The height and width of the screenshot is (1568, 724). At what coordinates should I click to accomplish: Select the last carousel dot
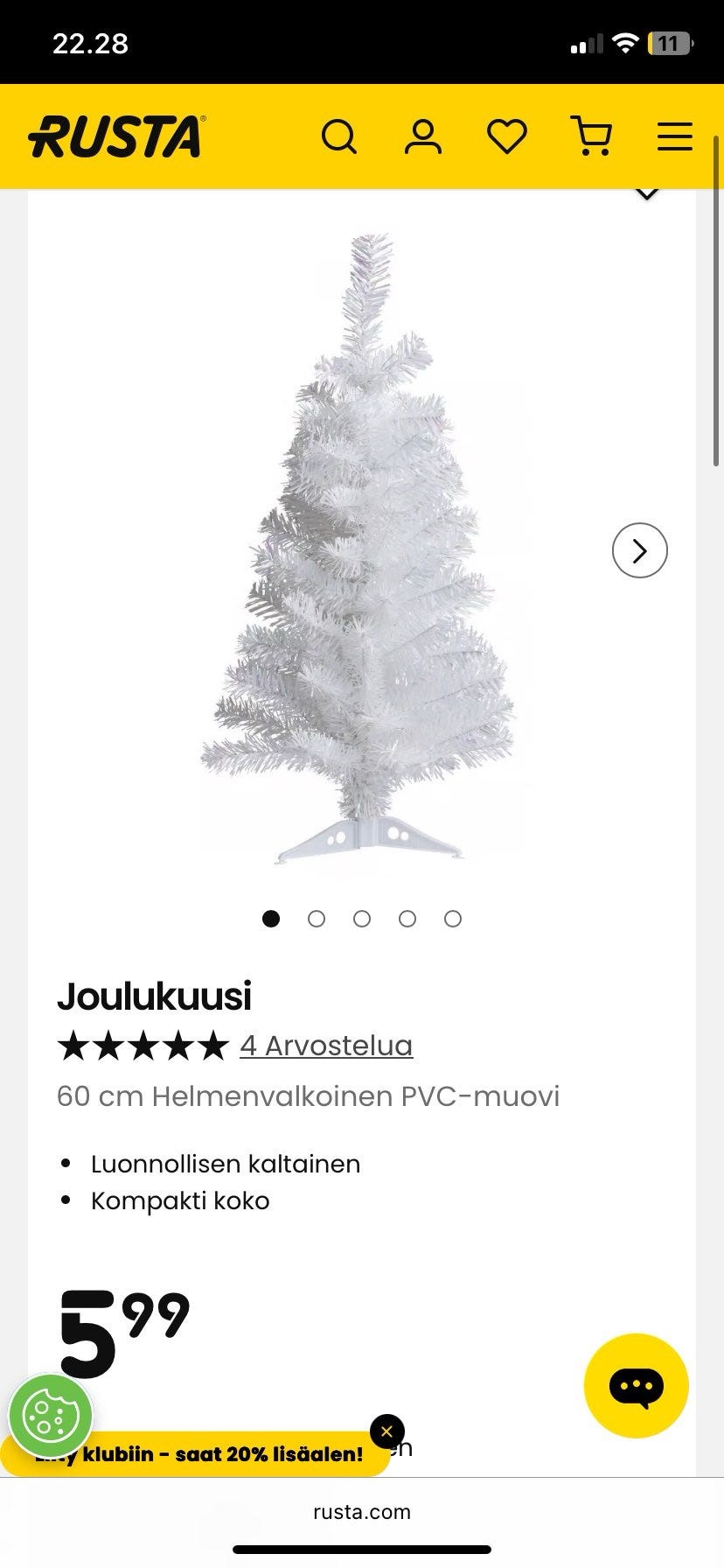click(453, 919)
